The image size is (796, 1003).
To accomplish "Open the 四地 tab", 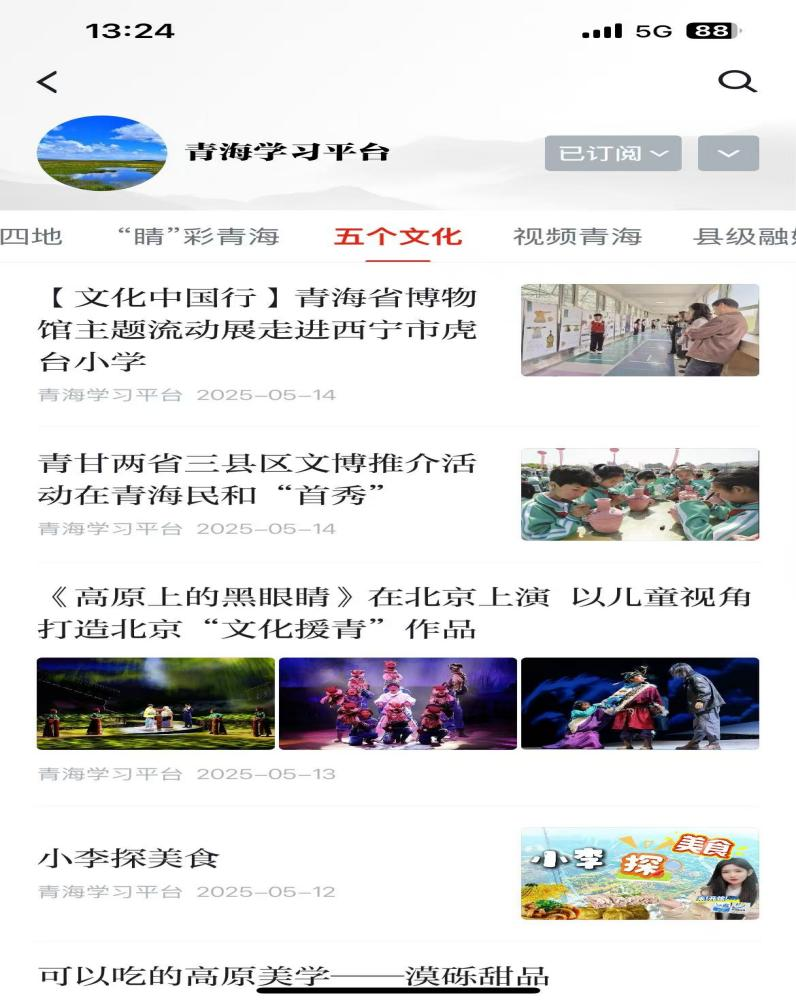I will 30,237.
